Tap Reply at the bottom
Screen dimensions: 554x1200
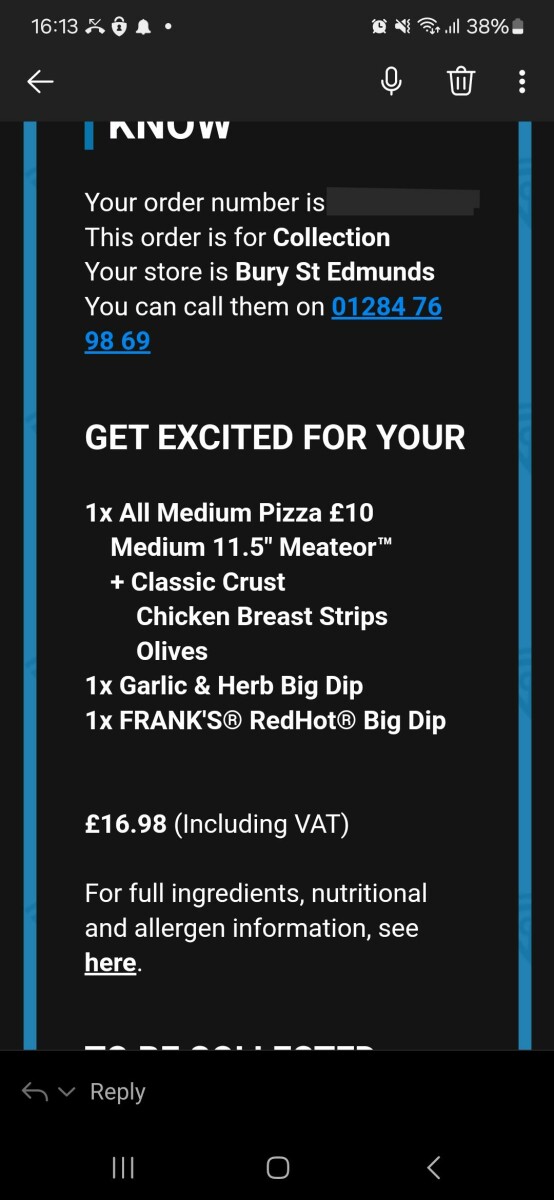(x=118, y=1092)
